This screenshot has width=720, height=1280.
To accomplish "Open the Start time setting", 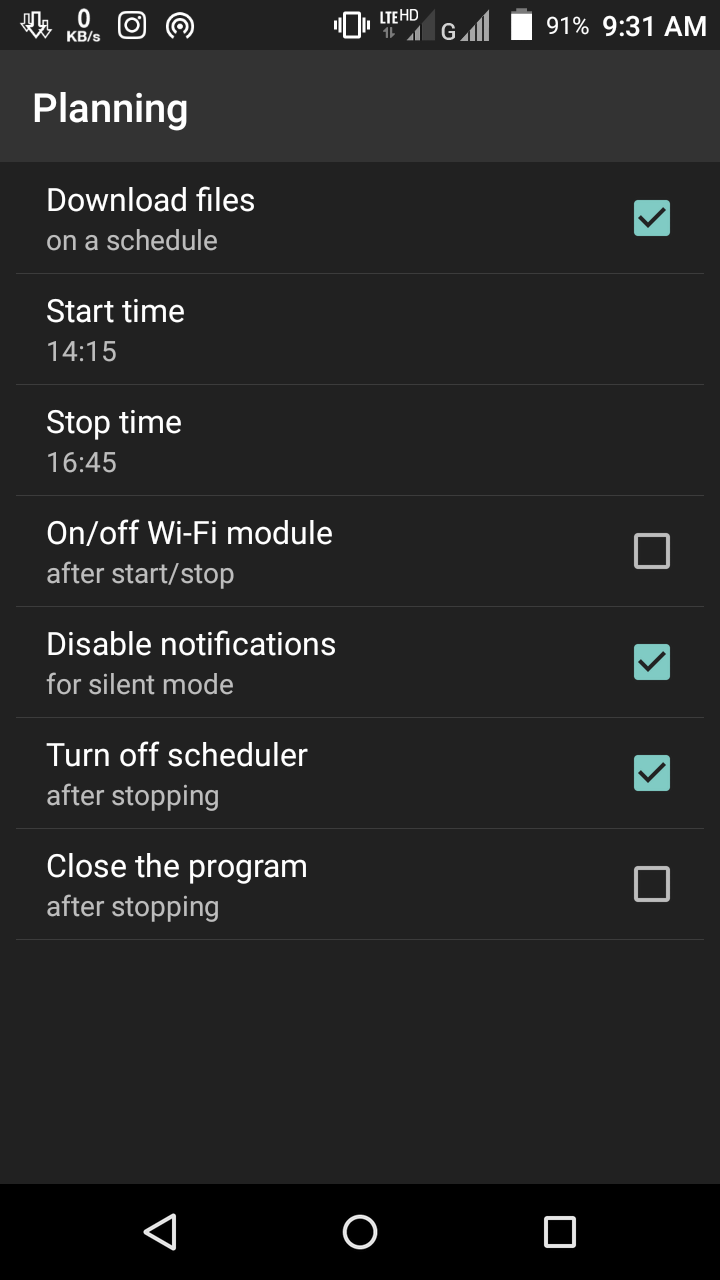I will (360, 330).
